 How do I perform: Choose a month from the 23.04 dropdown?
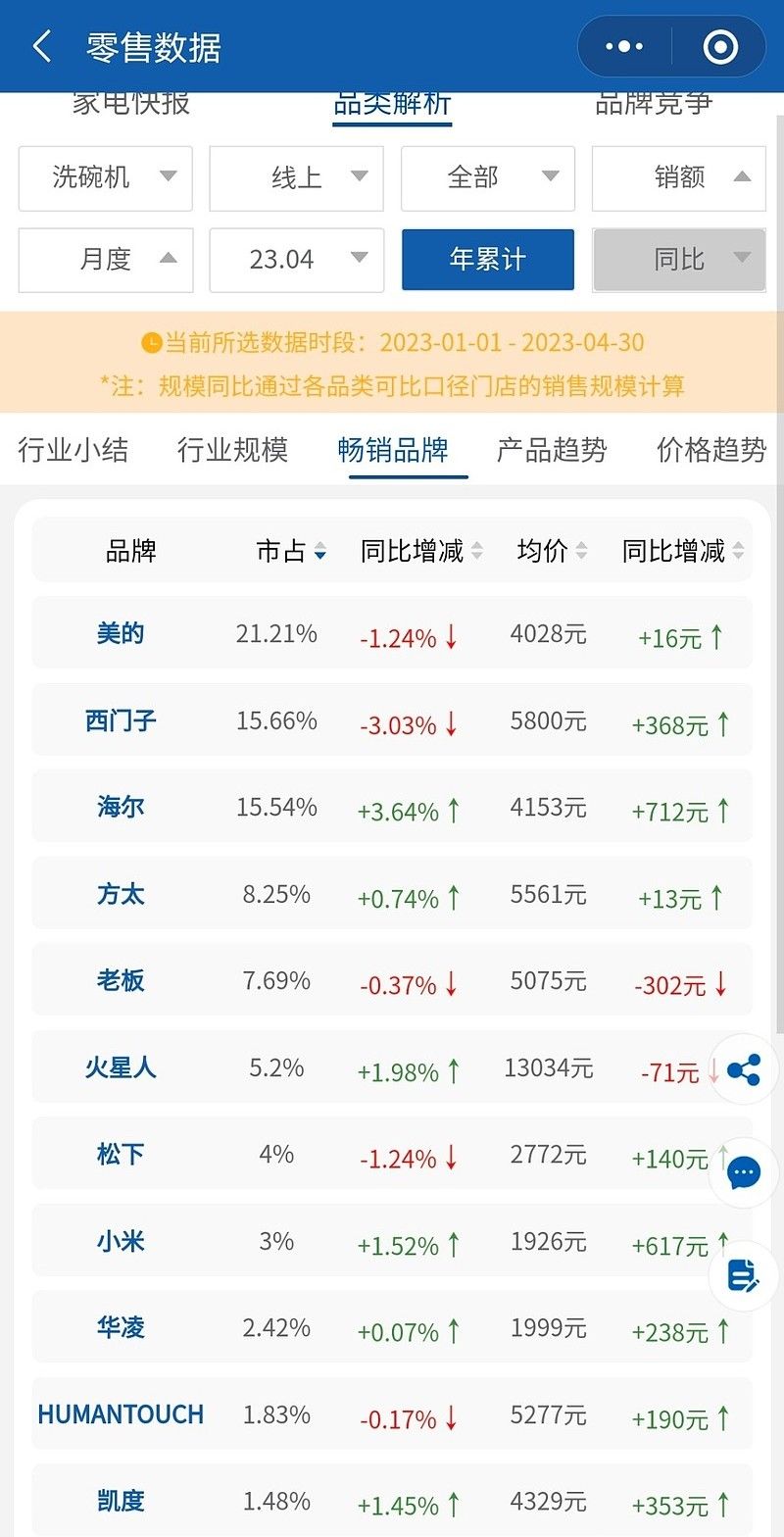(x=296, y=260)
